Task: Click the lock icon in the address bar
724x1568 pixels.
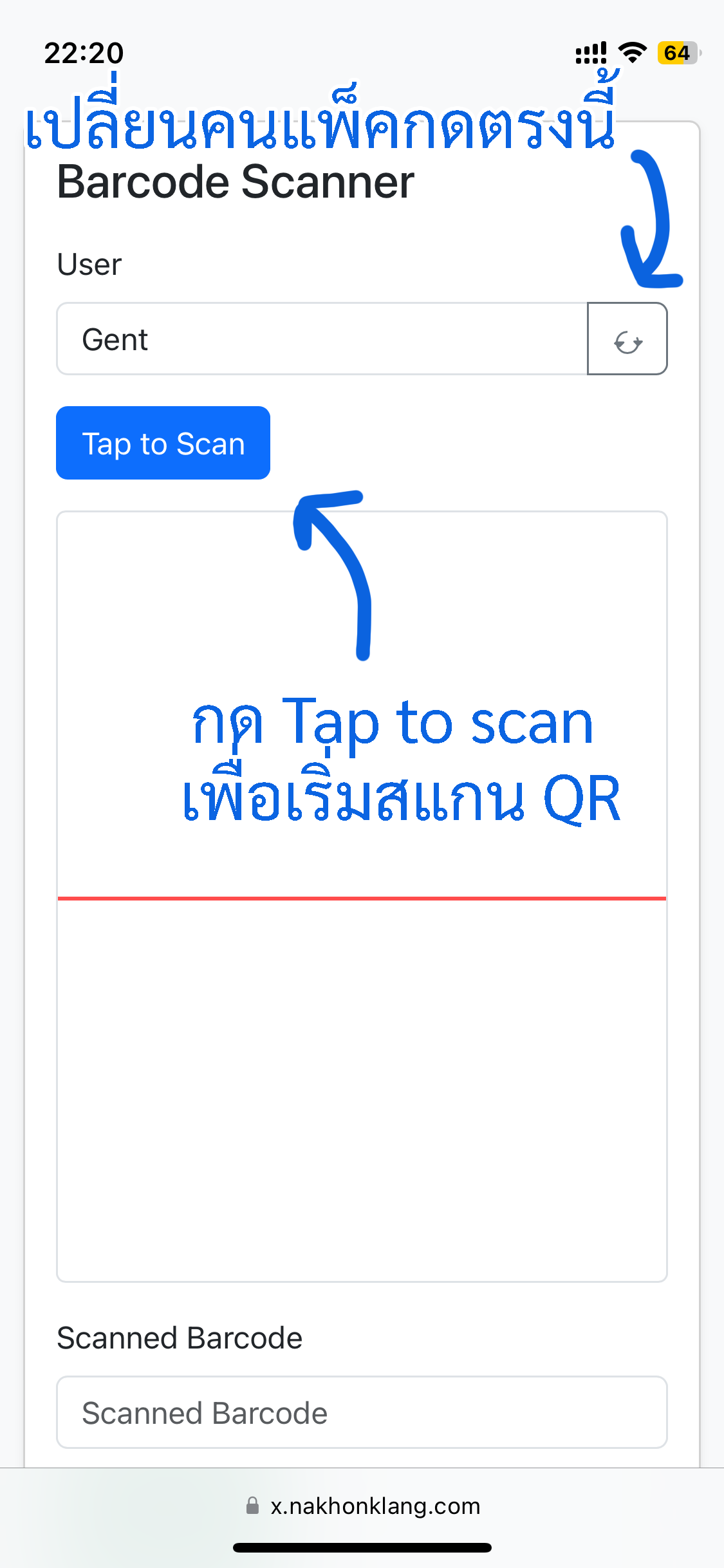Action: pyautogui.click(x=252, y=1505)
